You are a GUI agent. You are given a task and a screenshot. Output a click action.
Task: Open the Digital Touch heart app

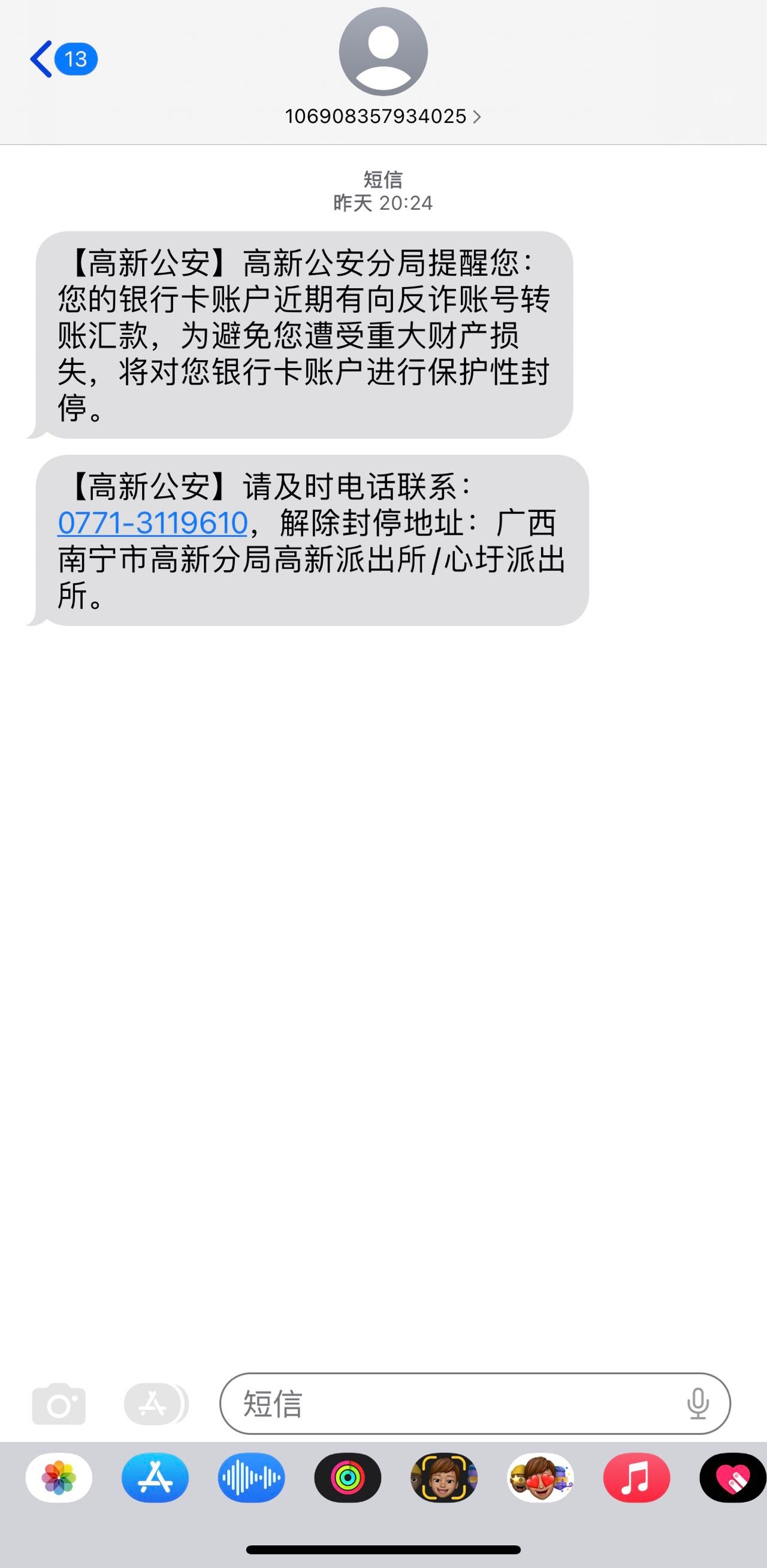732,1478
